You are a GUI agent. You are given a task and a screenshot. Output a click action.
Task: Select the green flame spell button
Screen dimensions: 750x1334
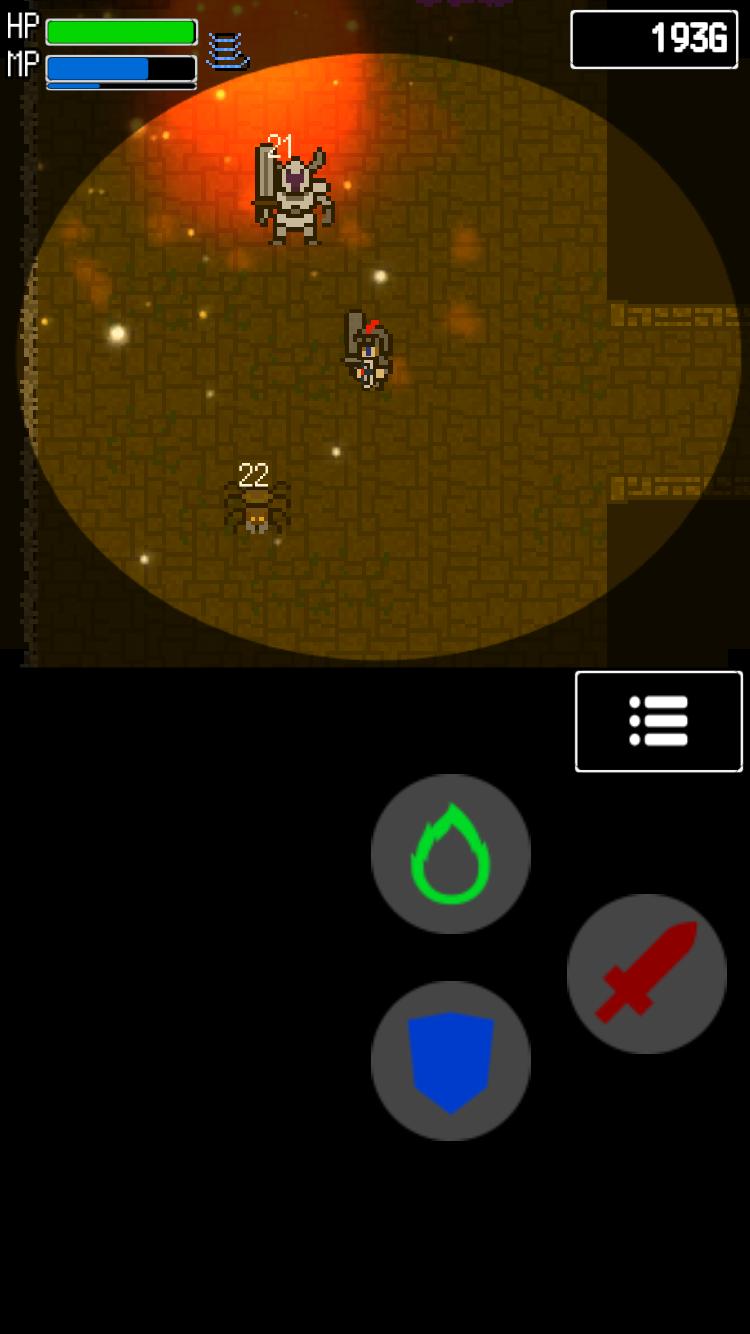click(x=451, y=853)
